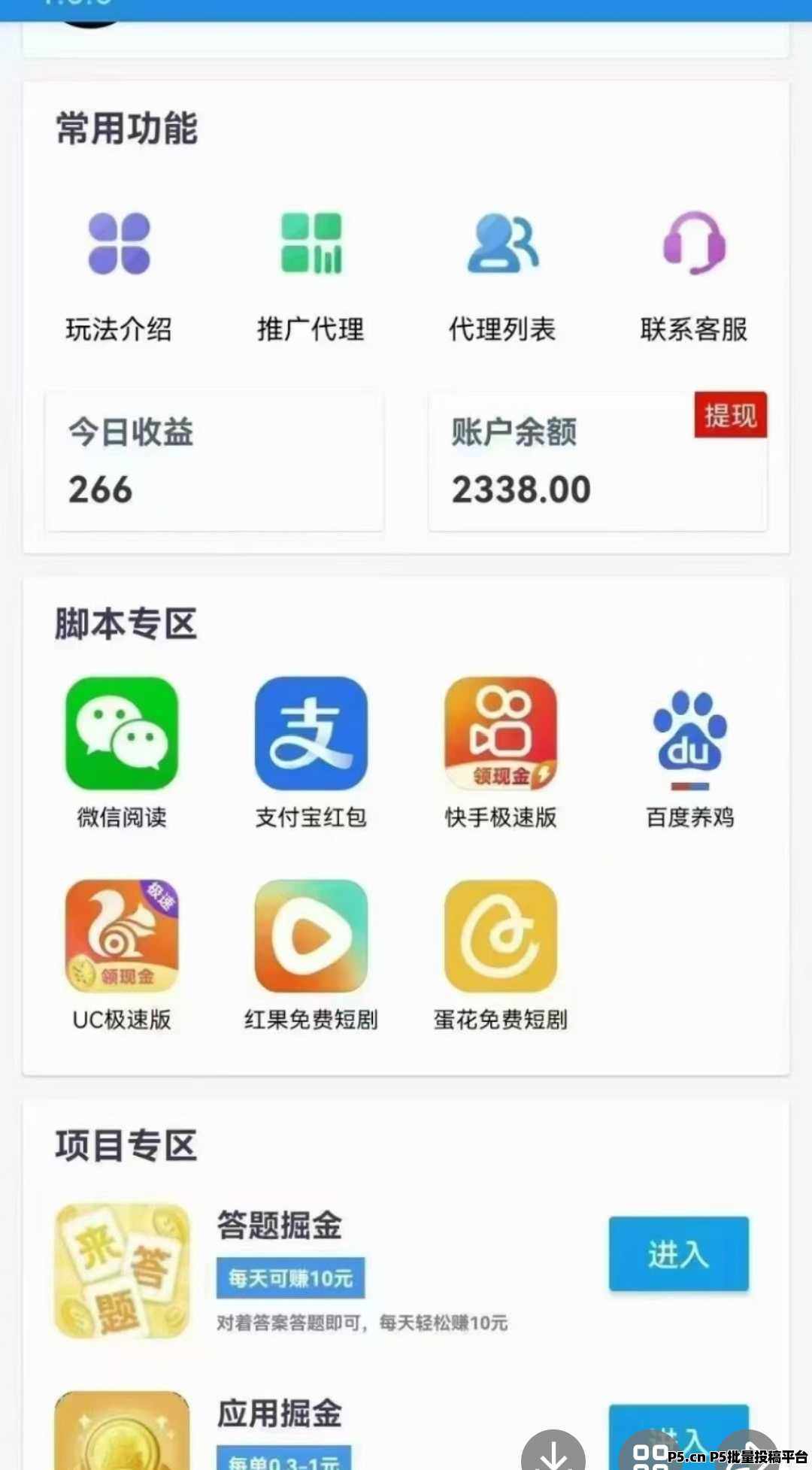Launch the UC极速版 script
The width and height of the screenshot is (812, 1470).
(122, 956)
